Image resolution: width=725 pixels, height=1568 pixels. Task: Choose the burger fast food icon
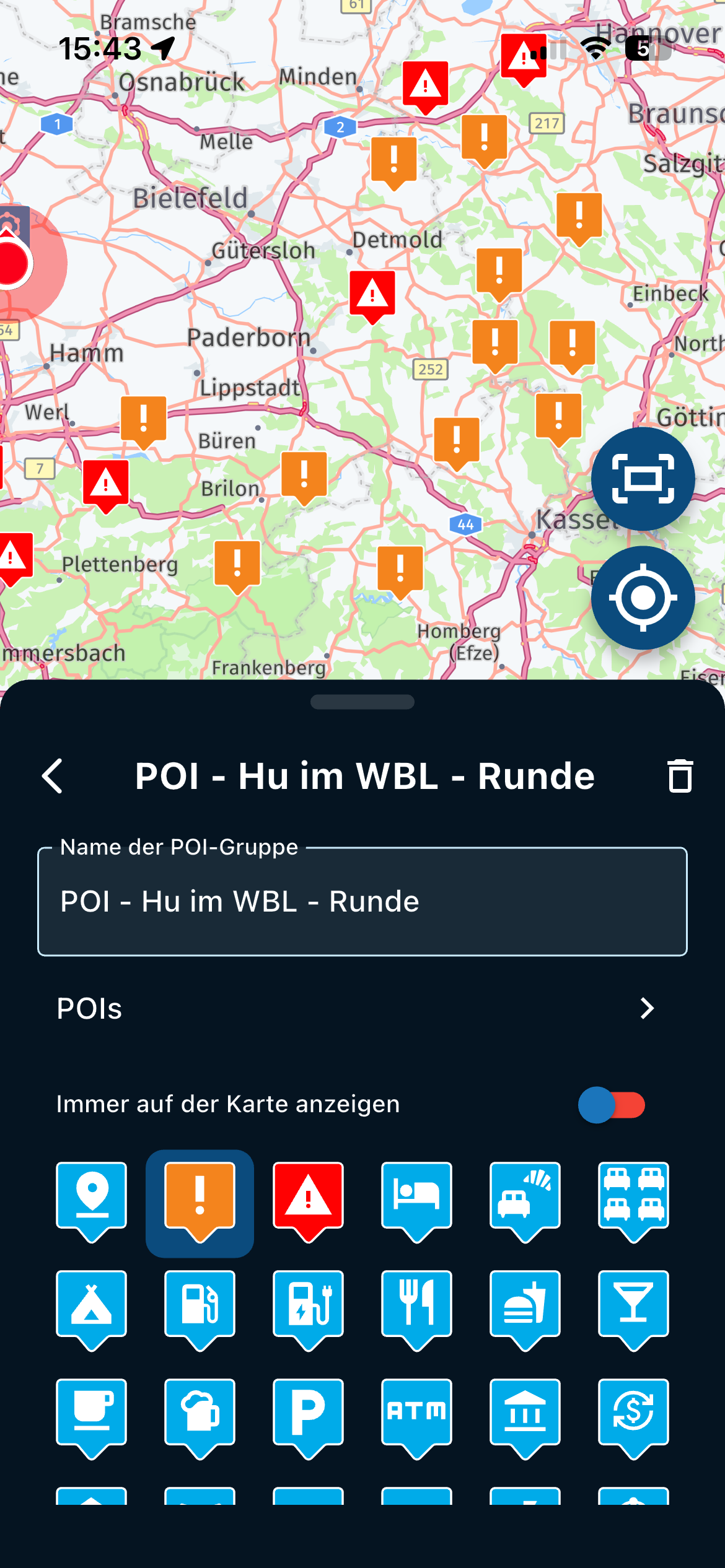pos(525,1310)
